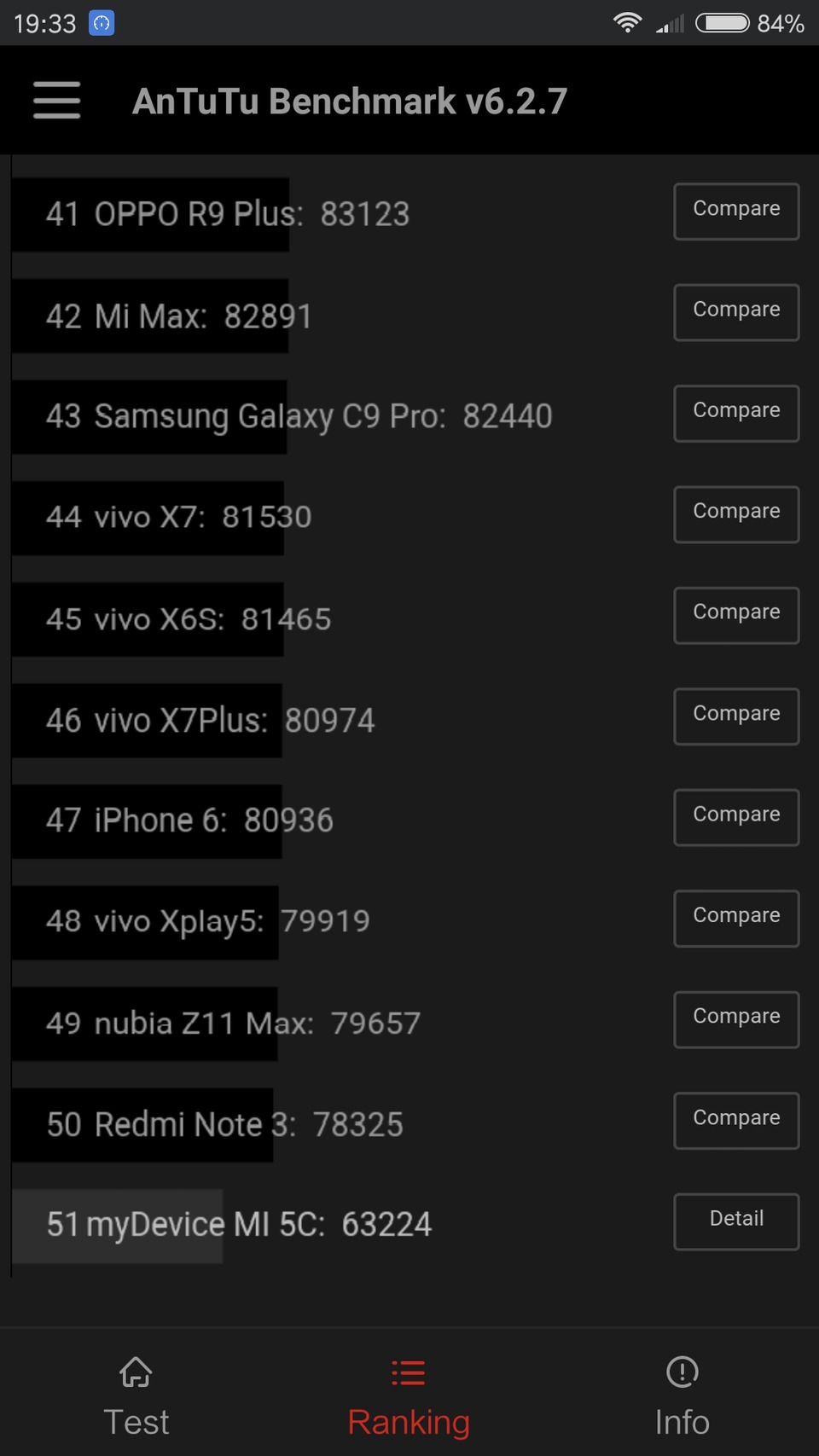The image size is (819, 1456).
Task: Compare the iPhone 6 benchmark
Action: tap(735, 817)
